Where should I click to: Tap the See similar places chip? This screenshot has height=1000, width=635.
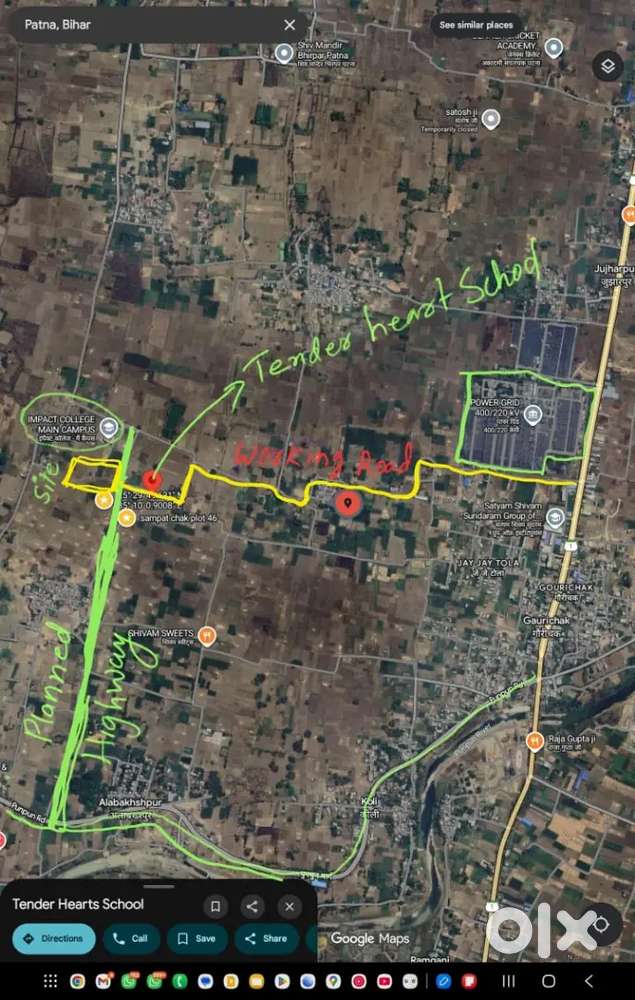(x=476, y=25)
